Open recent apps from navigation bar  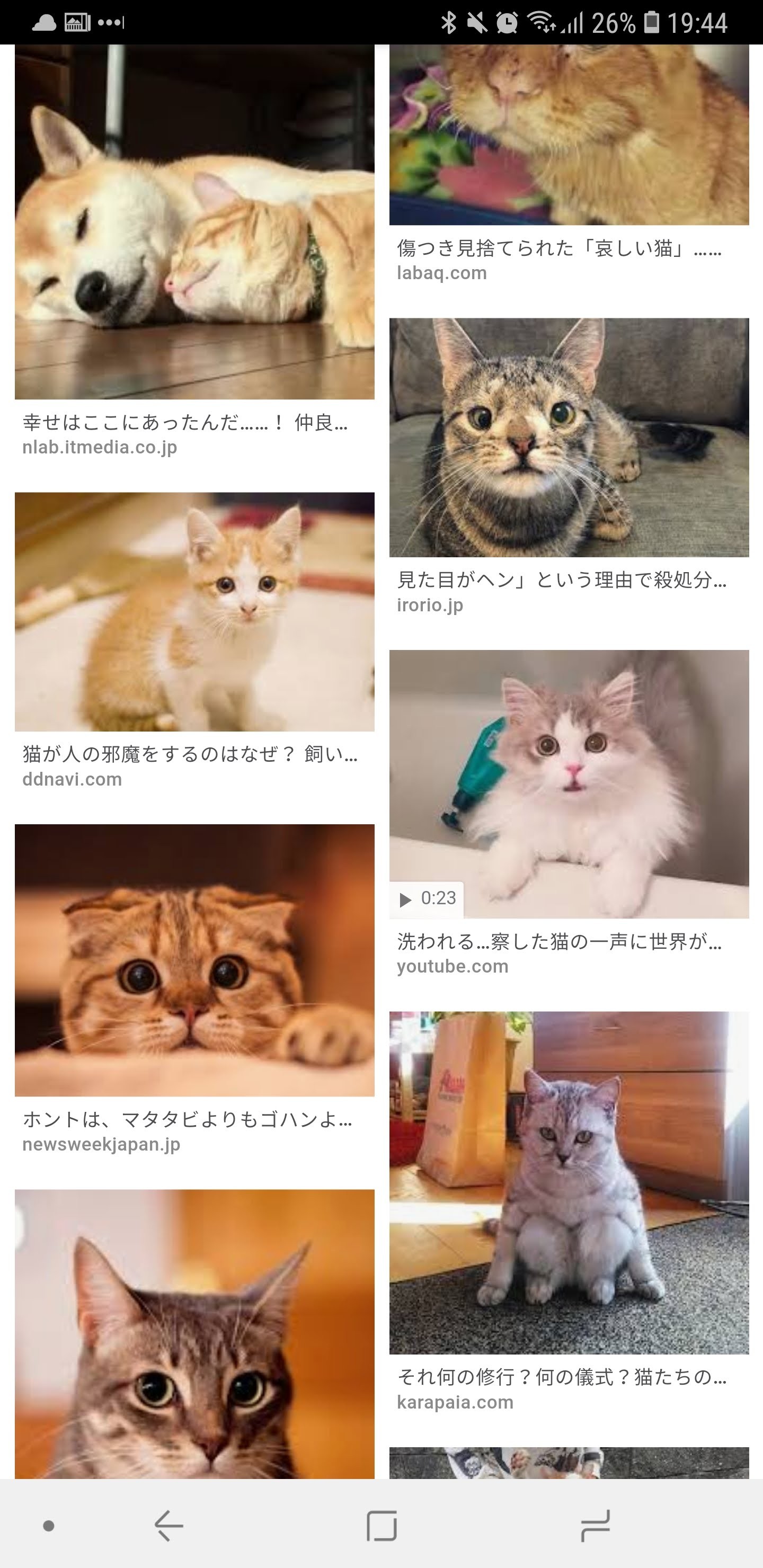click(x=595, y=1526)
